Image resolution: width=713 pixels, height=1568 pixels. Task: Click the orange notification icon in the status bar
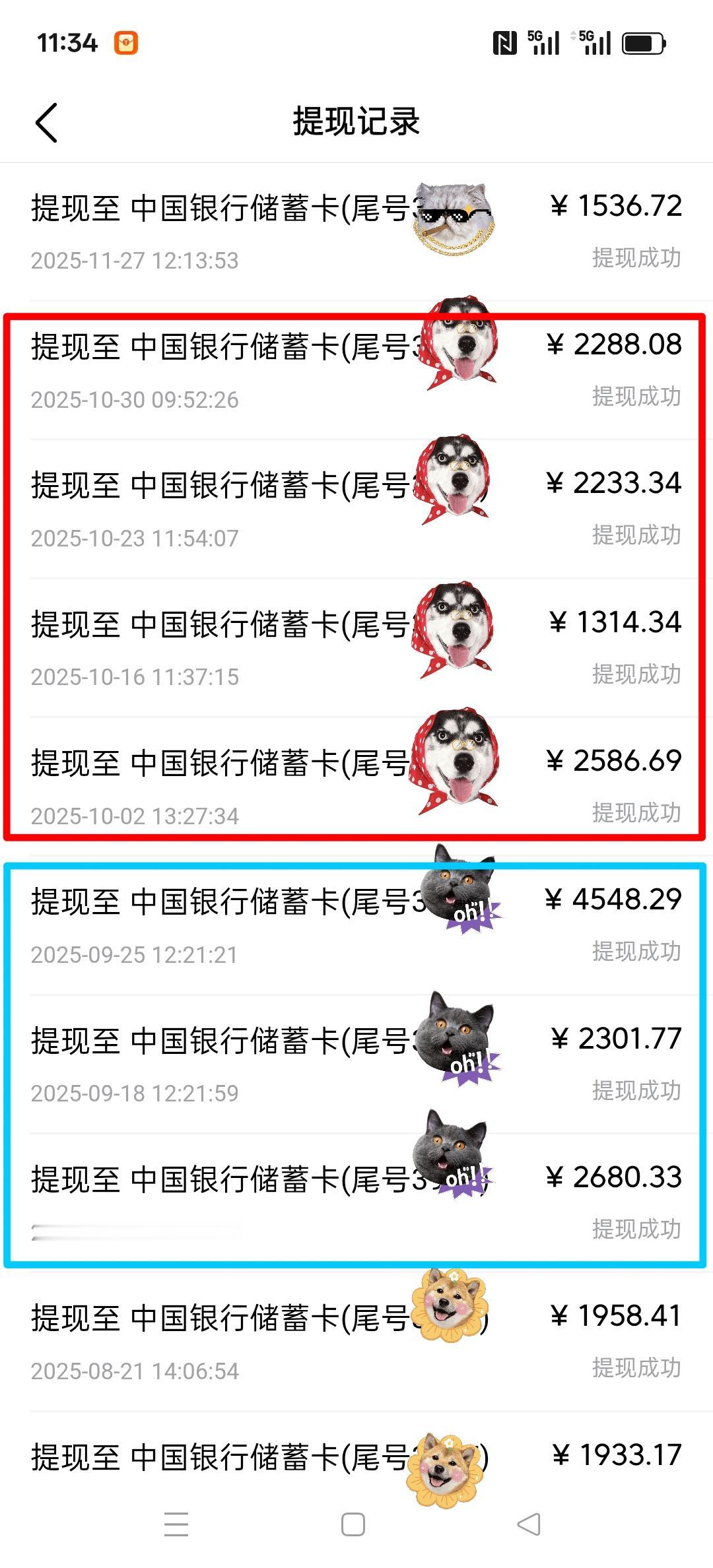click(127, 42)
